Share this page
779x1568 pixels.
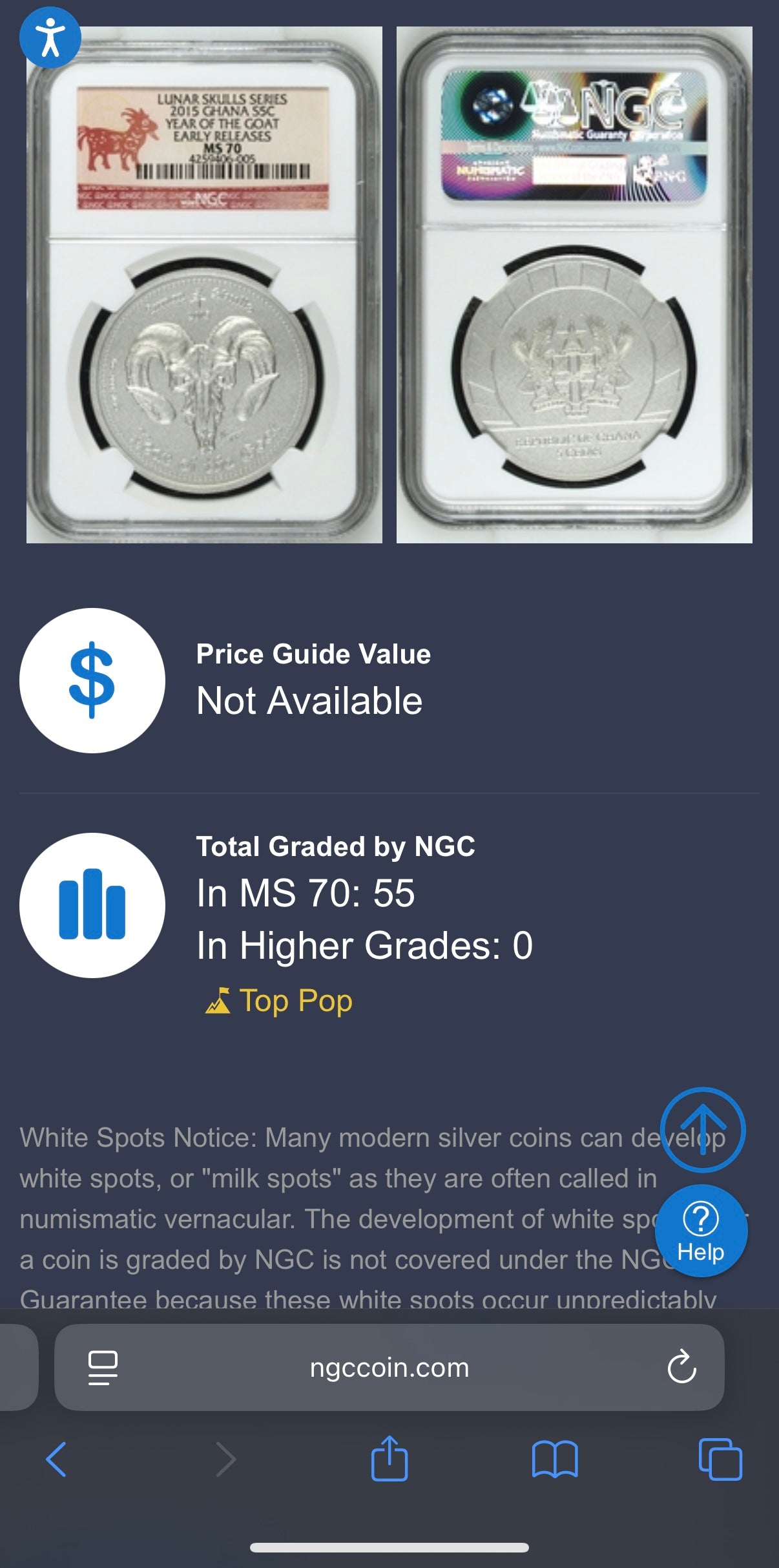pyautogui.click(x=389, y=1459)
